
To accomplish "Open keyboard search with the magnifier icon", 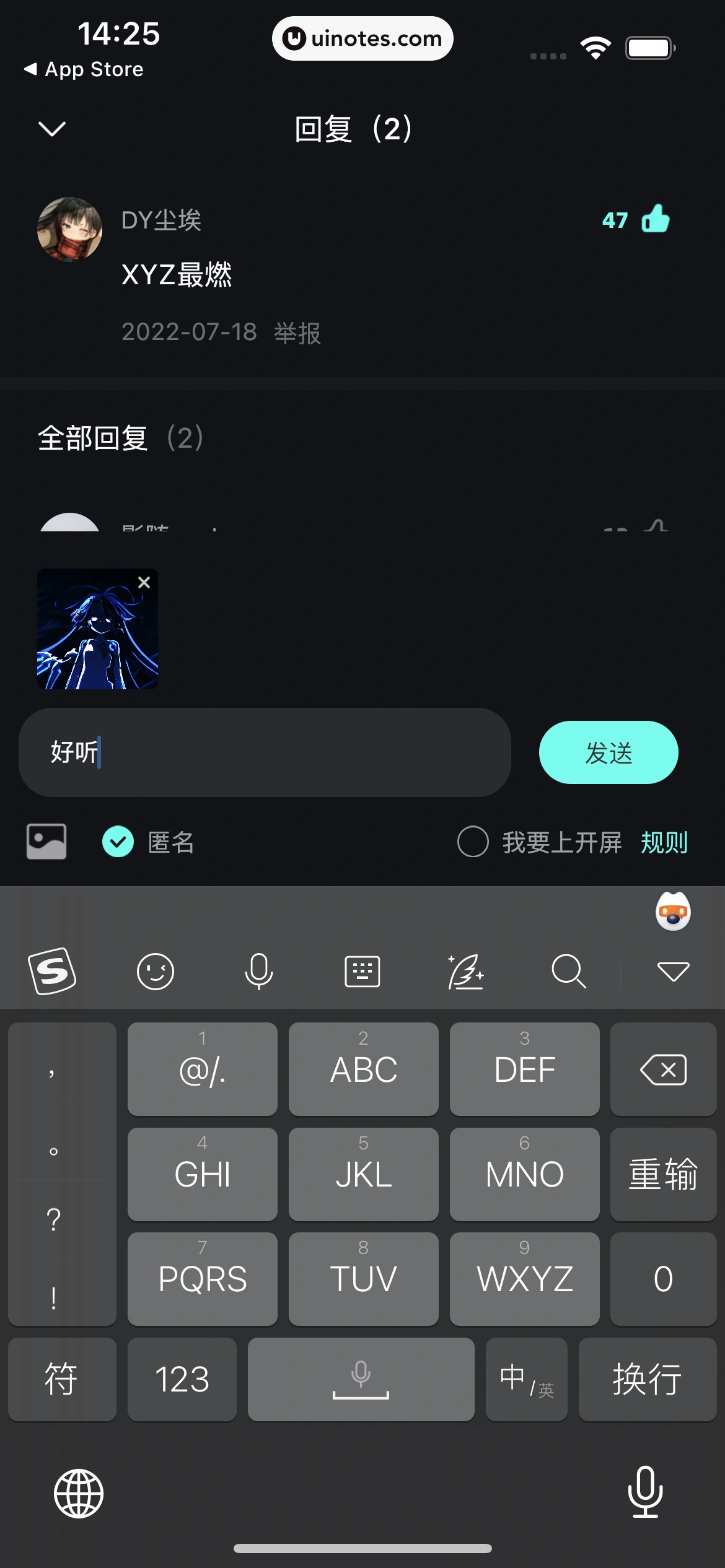I will (569, 971).
